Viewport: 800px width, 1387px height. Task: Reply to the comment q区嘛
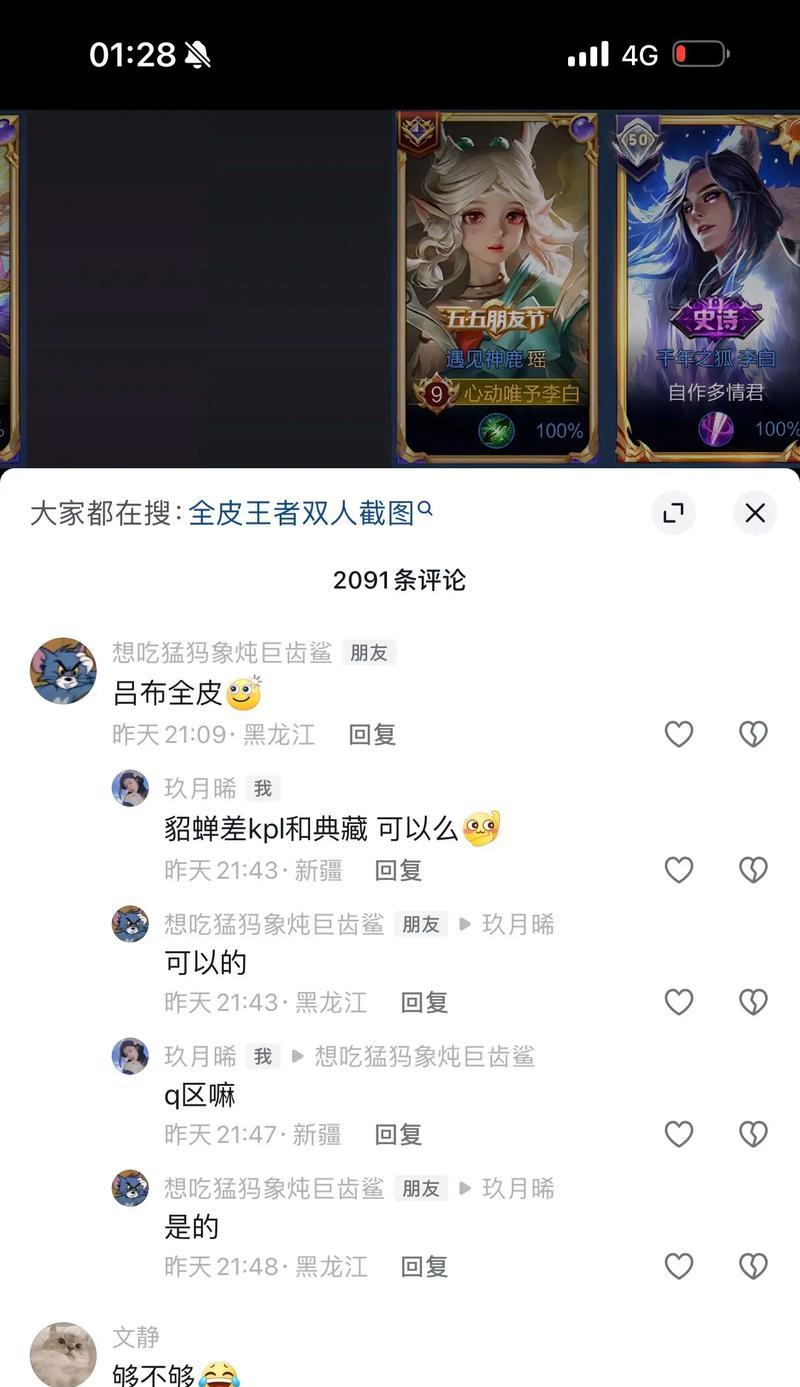398,1135
